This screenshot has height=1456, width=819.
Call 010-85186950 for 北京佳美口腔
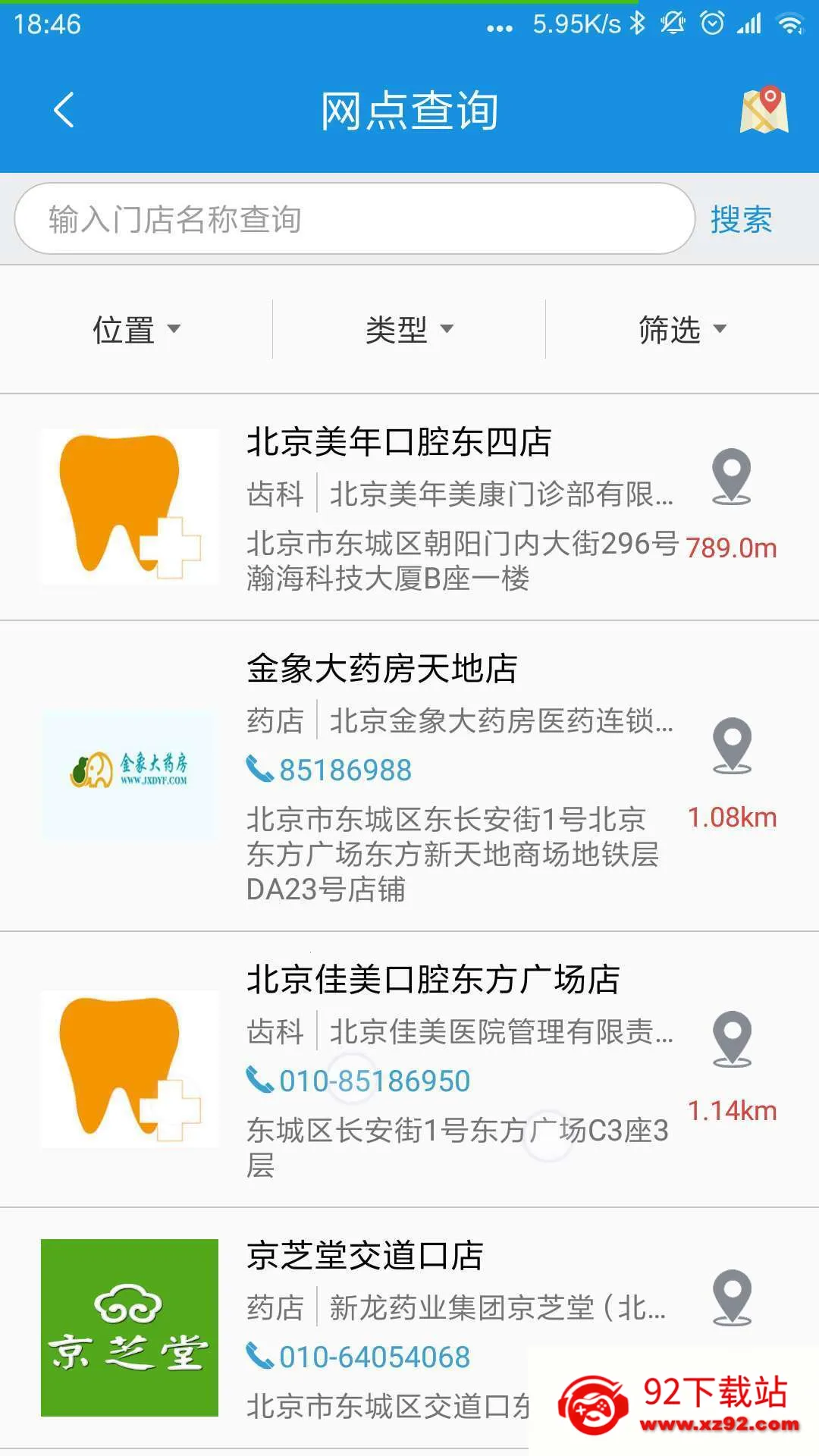pos(359,1081)
